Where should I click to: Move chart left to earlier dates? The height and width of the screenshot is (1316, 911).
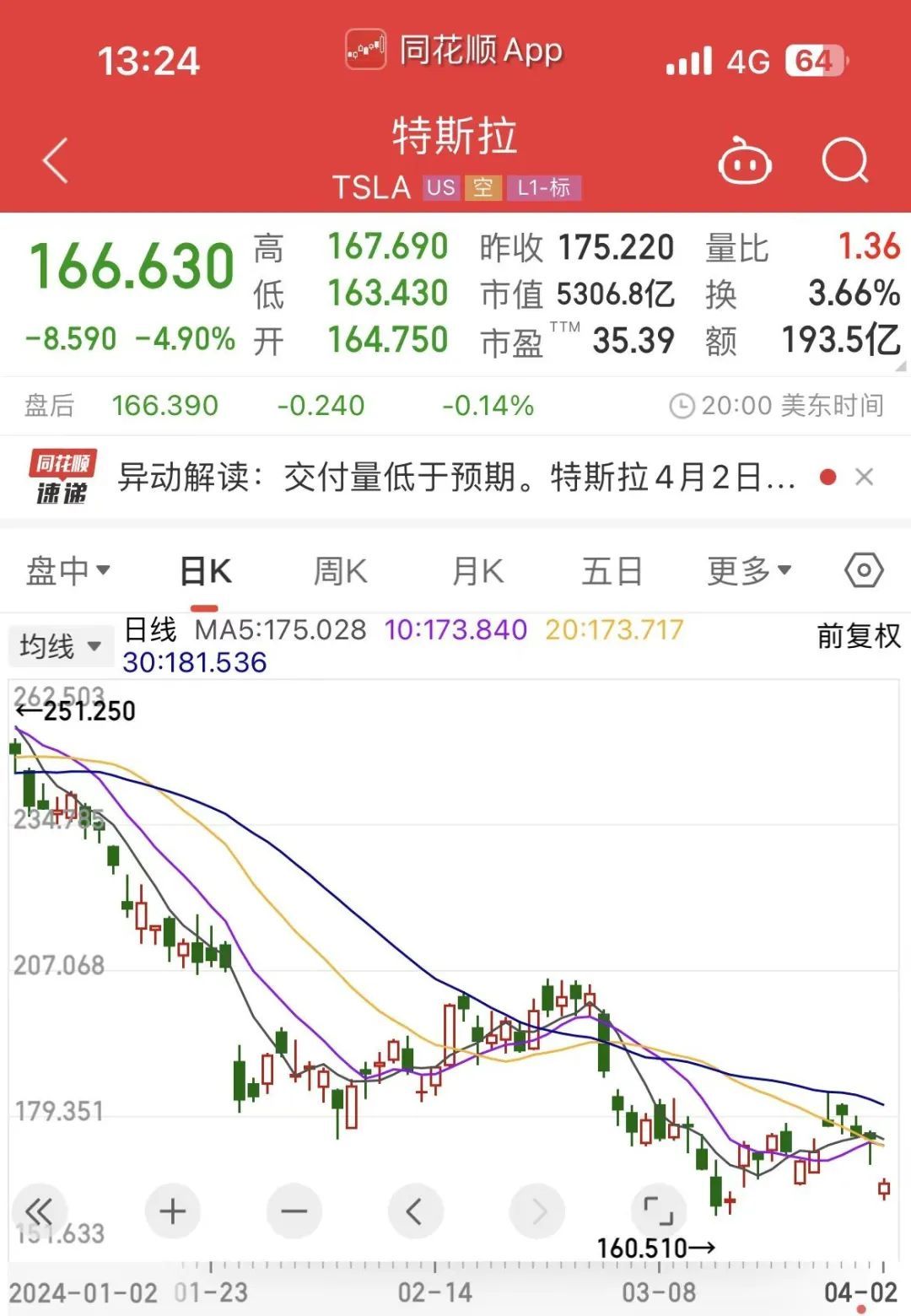click(415, 1211)
